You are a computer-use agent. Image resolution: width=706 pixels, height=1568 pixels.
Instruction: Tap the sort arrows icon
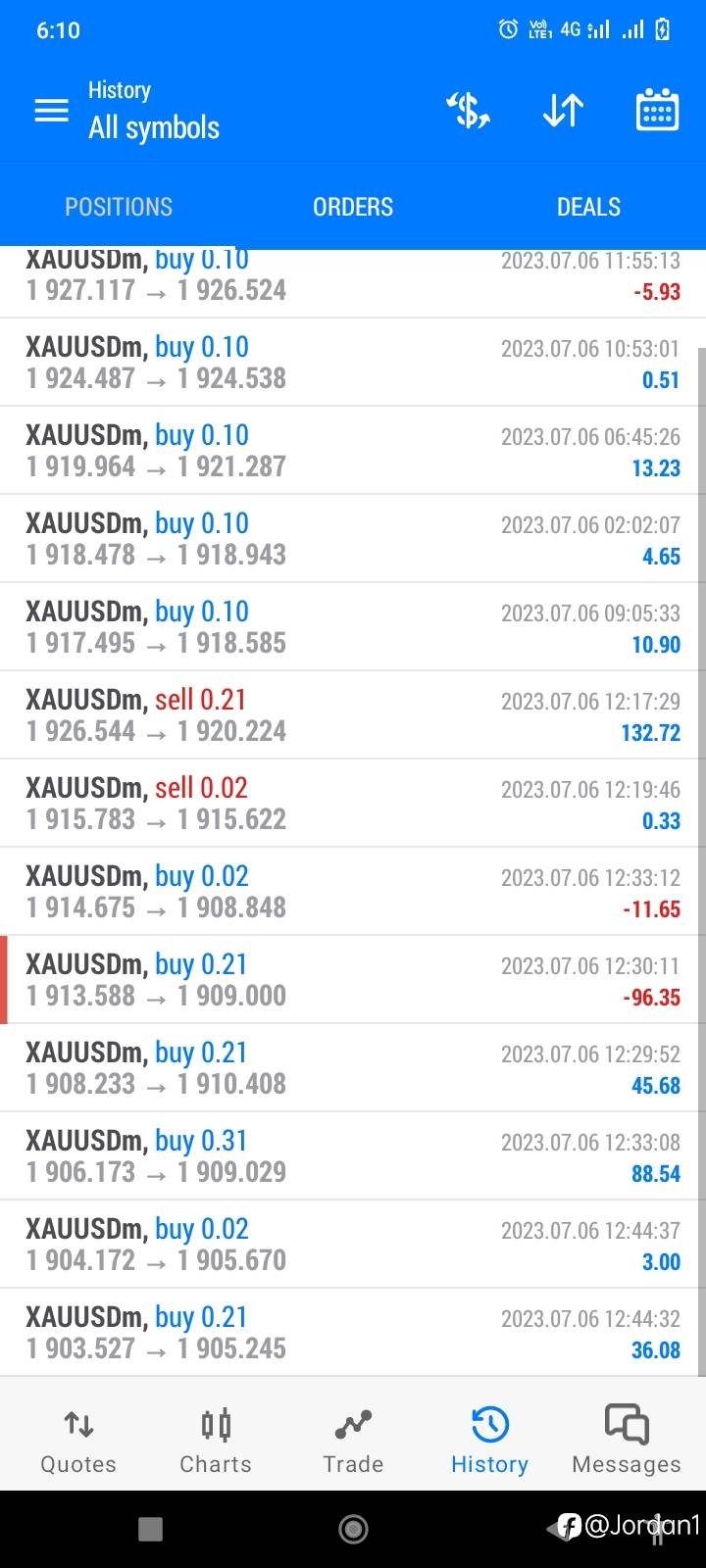[563, 111]
